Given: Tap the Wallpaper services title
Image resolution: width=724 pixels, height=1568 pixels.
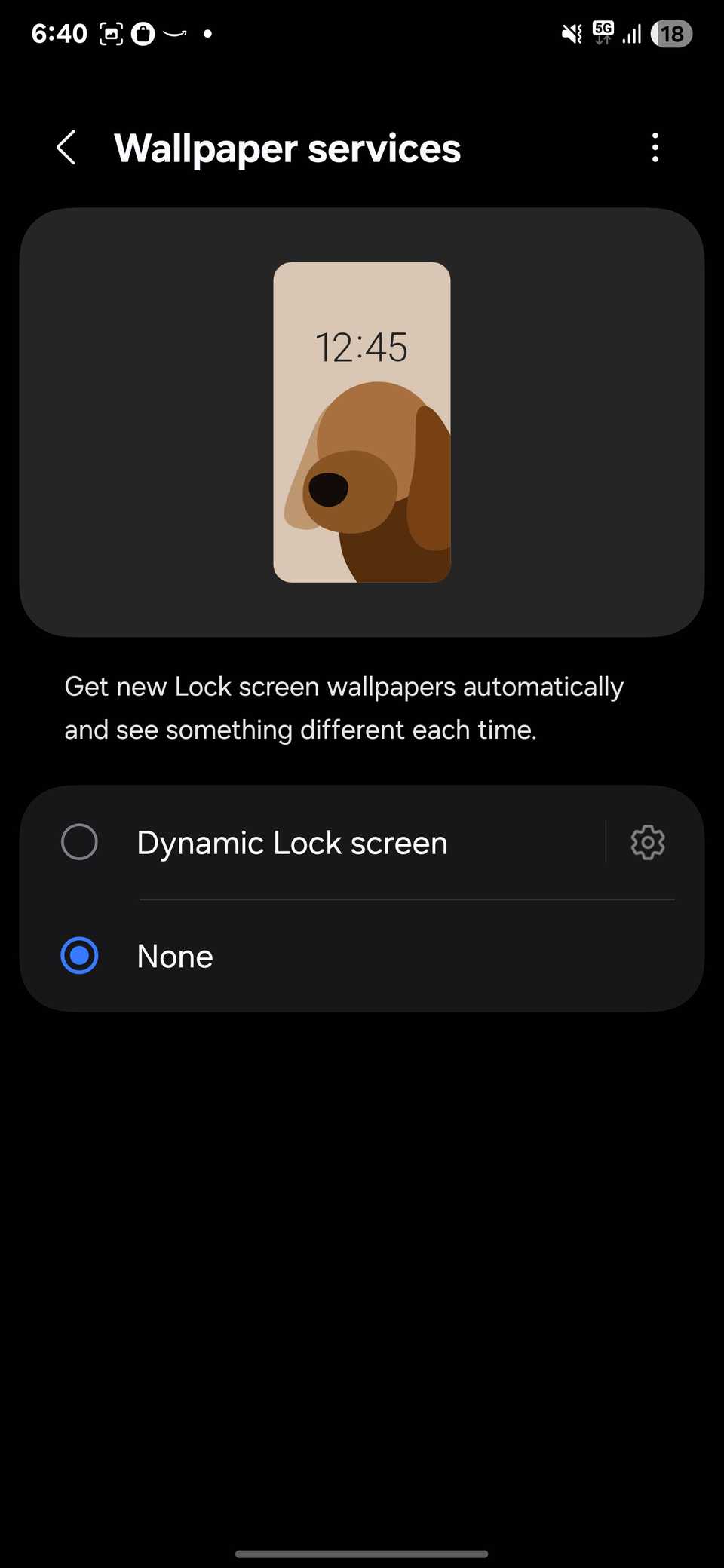Looking at the screenshot, I should tap(287, 148).
